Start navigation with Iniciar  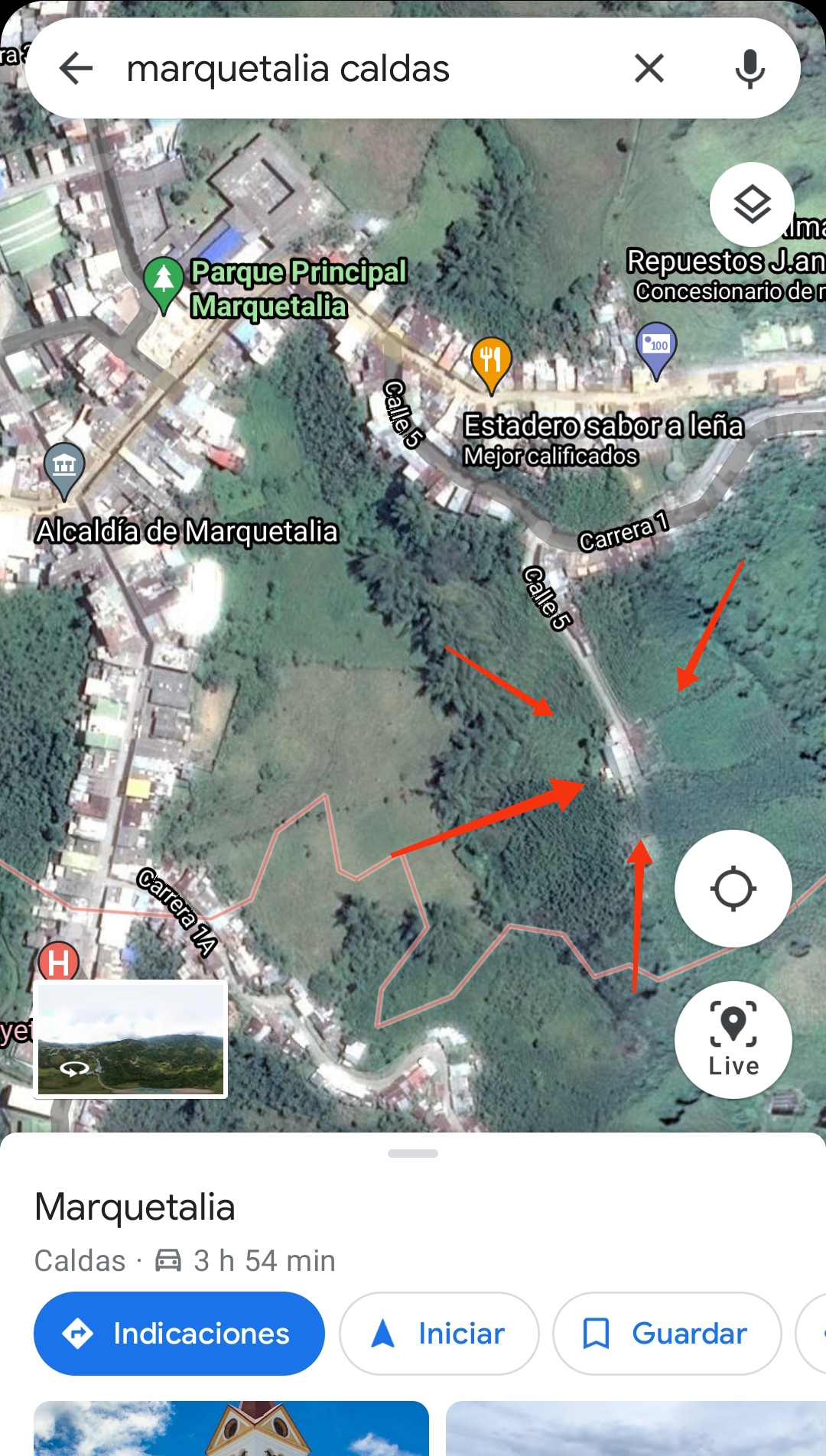point(439,1334)
